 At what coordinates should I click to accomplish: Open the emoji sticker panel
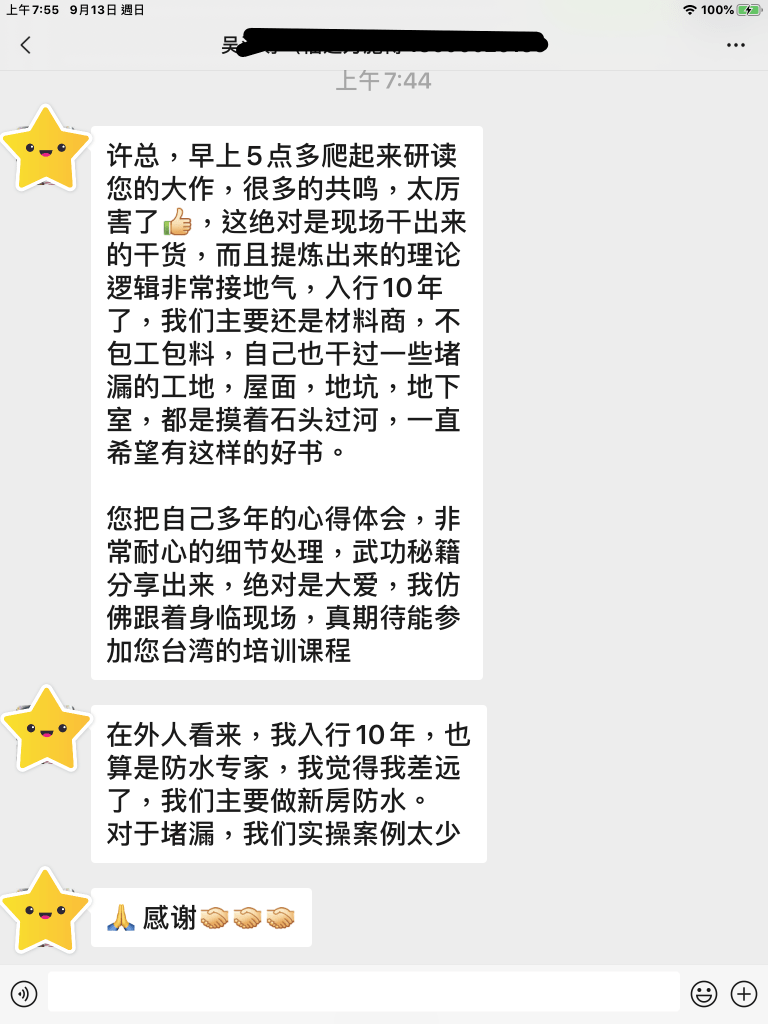[x=704, y=993]
